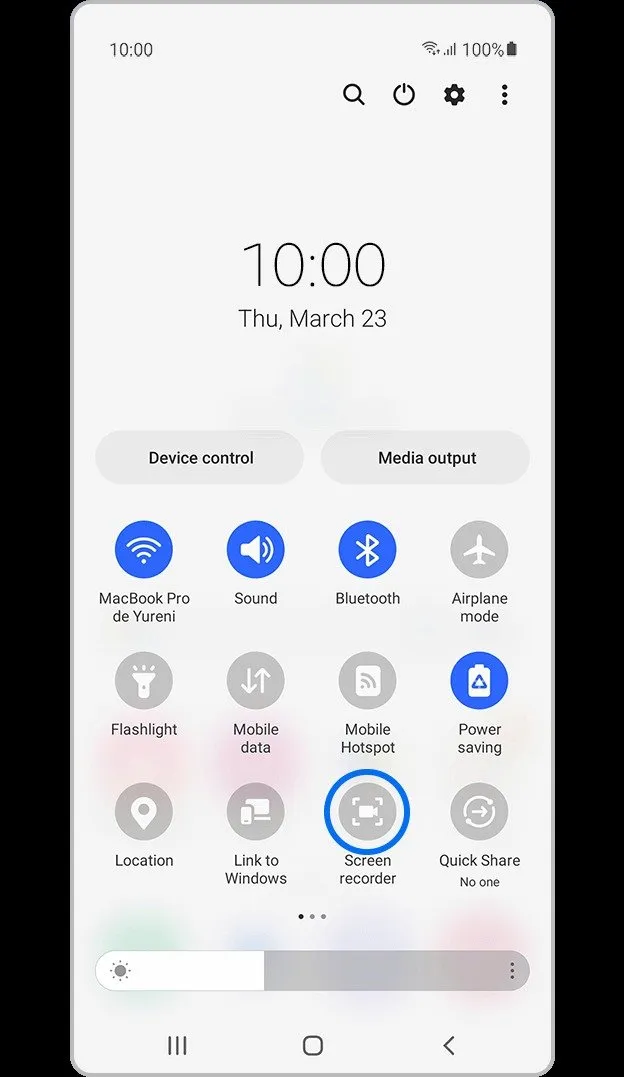Toggle the Sound mode tile
This screenshot has height=1077, width=624.
256,549
